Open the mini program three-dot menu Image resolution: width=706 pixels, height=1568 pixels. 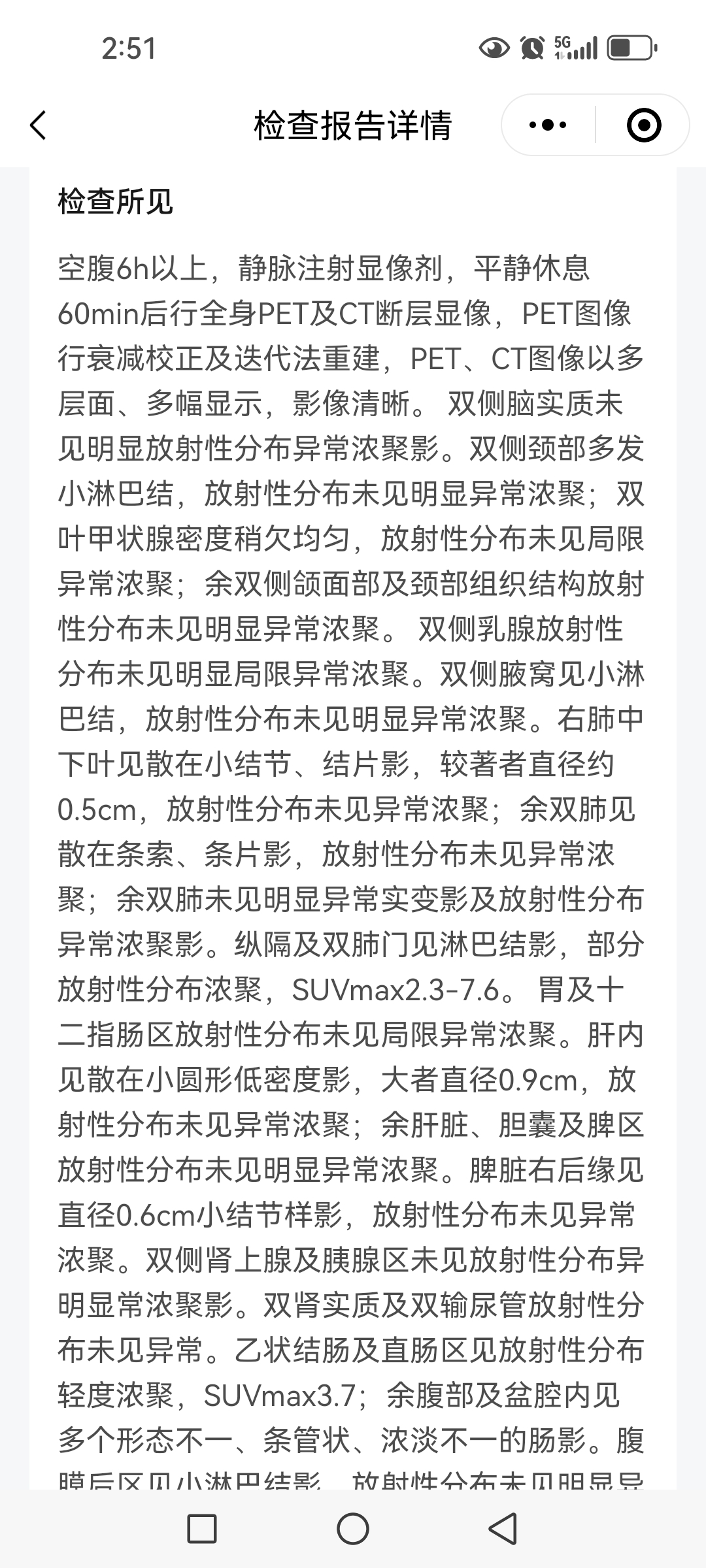548,125
